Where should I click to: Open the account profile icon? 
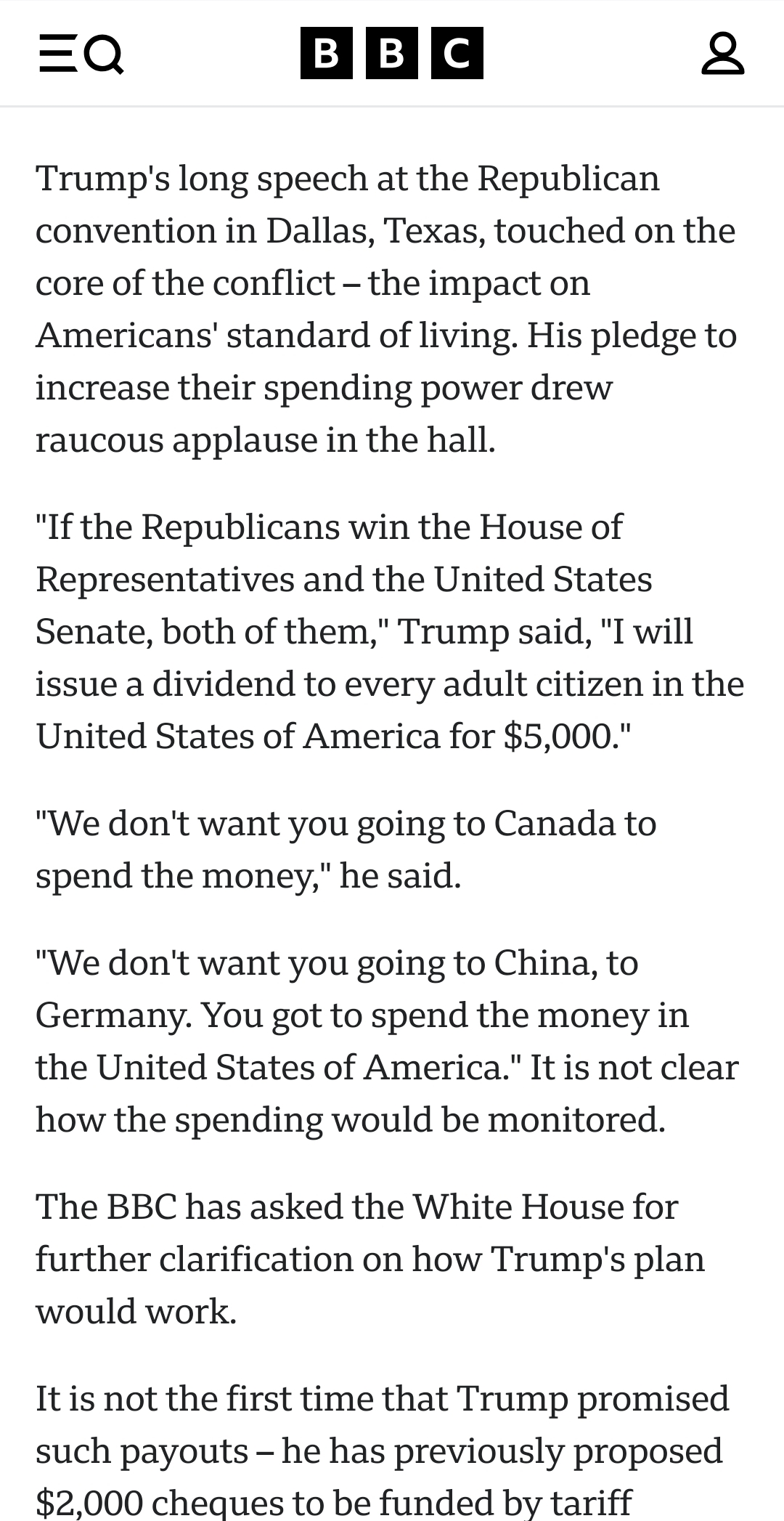[x=723, y=54]
